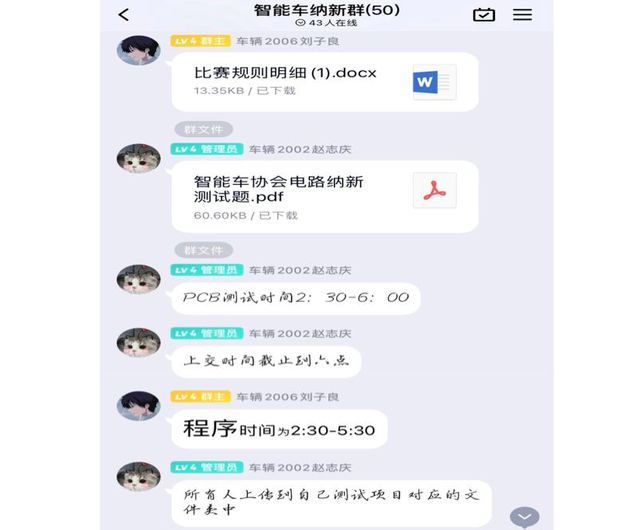
Task: Open the group check-in calendar icon
Action: (x=484, y=15)
